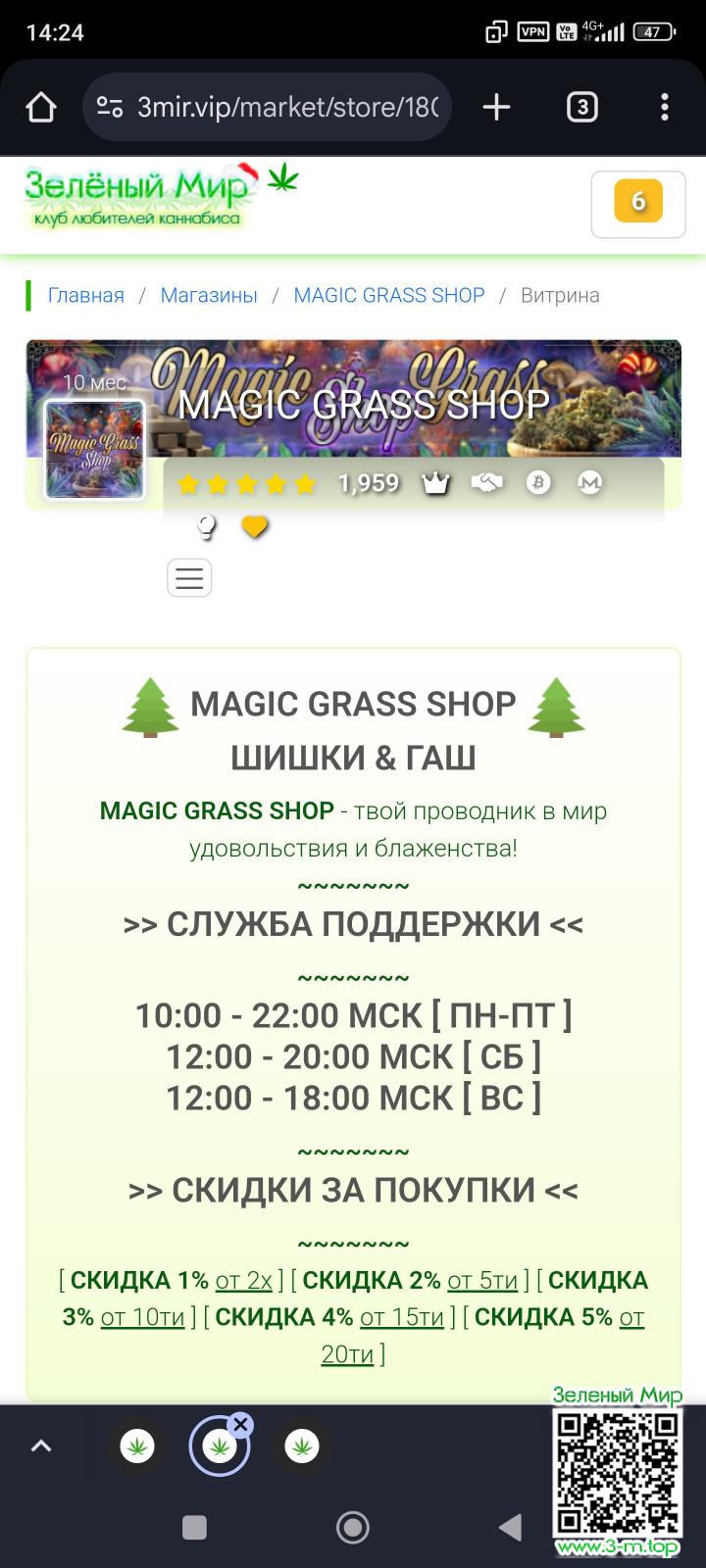Image resolution: width=706 pixels, height=1568 pixels.
Task: Tap the store avatar thumbnail
Action: 94,450
